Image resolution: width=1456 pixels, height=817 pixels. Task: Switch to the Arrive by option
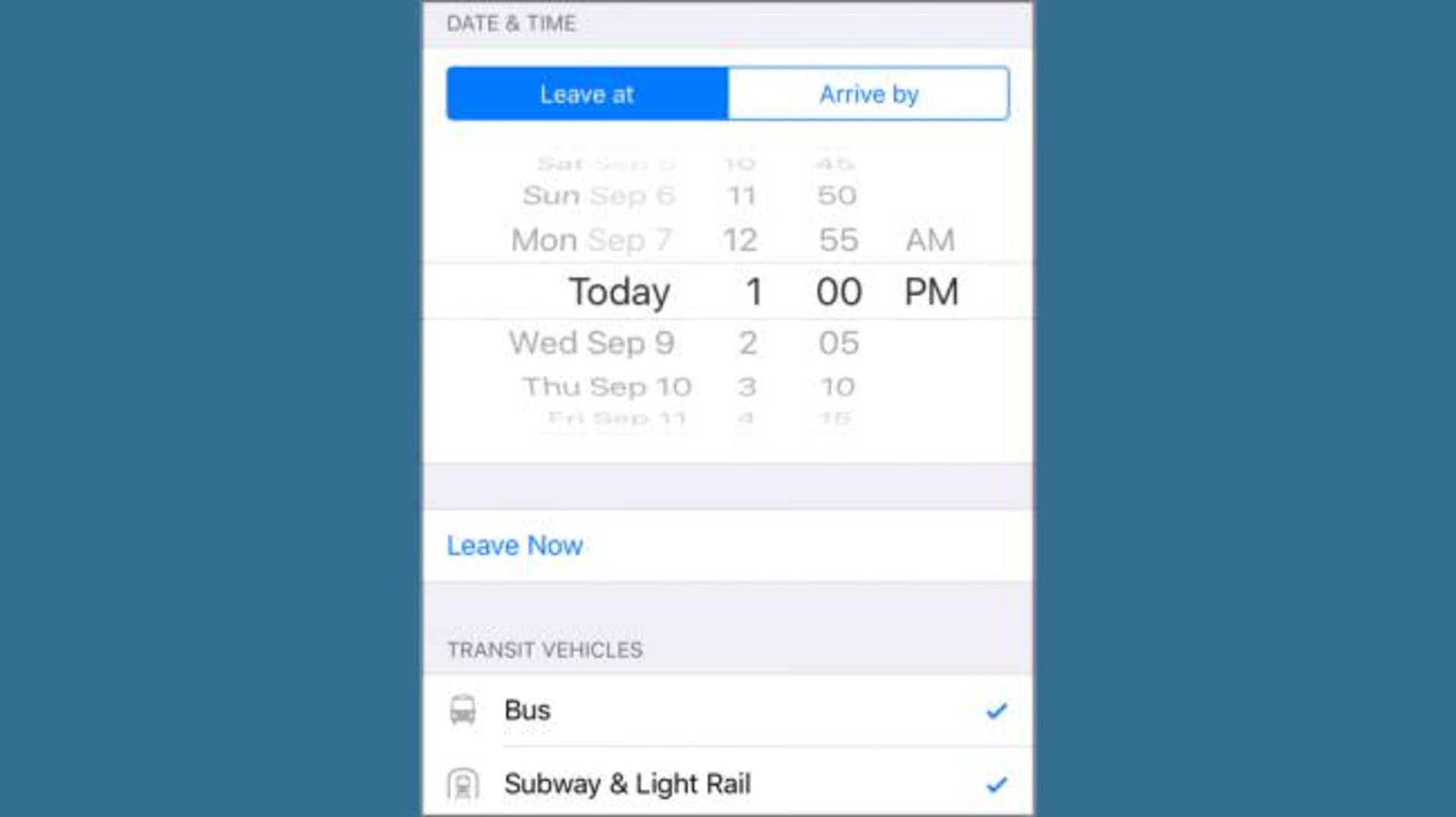pyautogui.click(x=868, y=94)
